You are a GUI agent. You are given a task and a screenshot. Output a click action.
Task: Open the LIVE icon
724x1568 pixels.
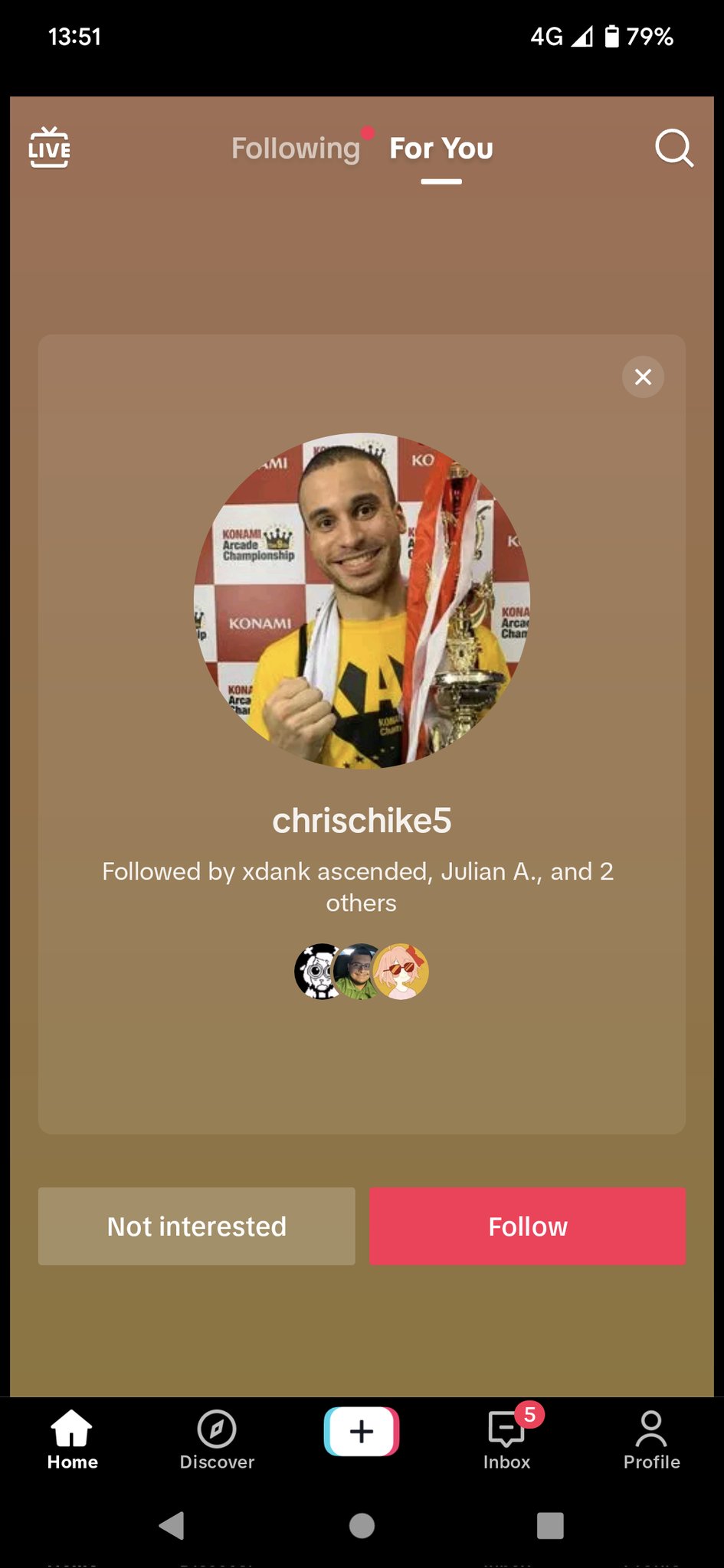tap(50, 147)
